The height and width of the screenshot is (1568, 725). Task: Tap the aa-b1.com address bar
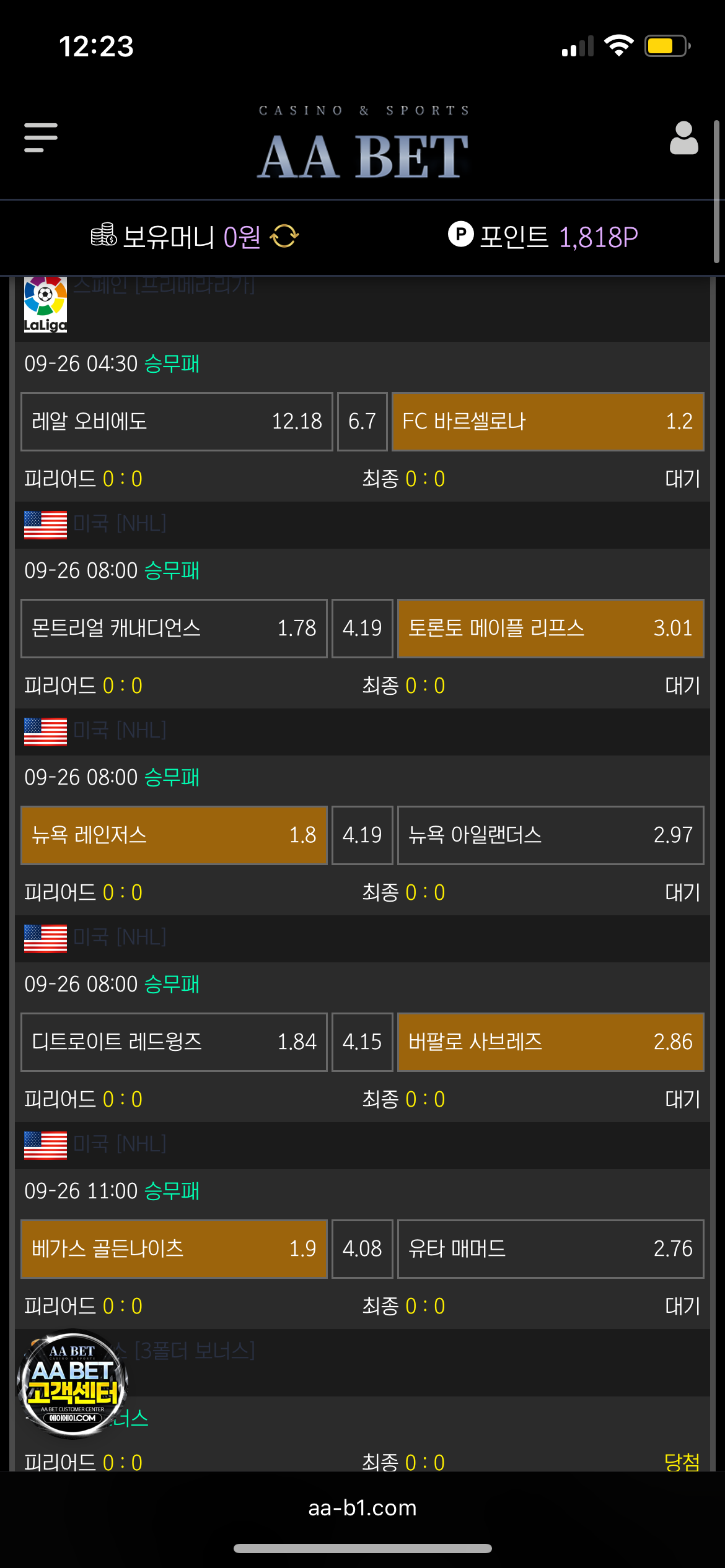(x=362, y=1508)
